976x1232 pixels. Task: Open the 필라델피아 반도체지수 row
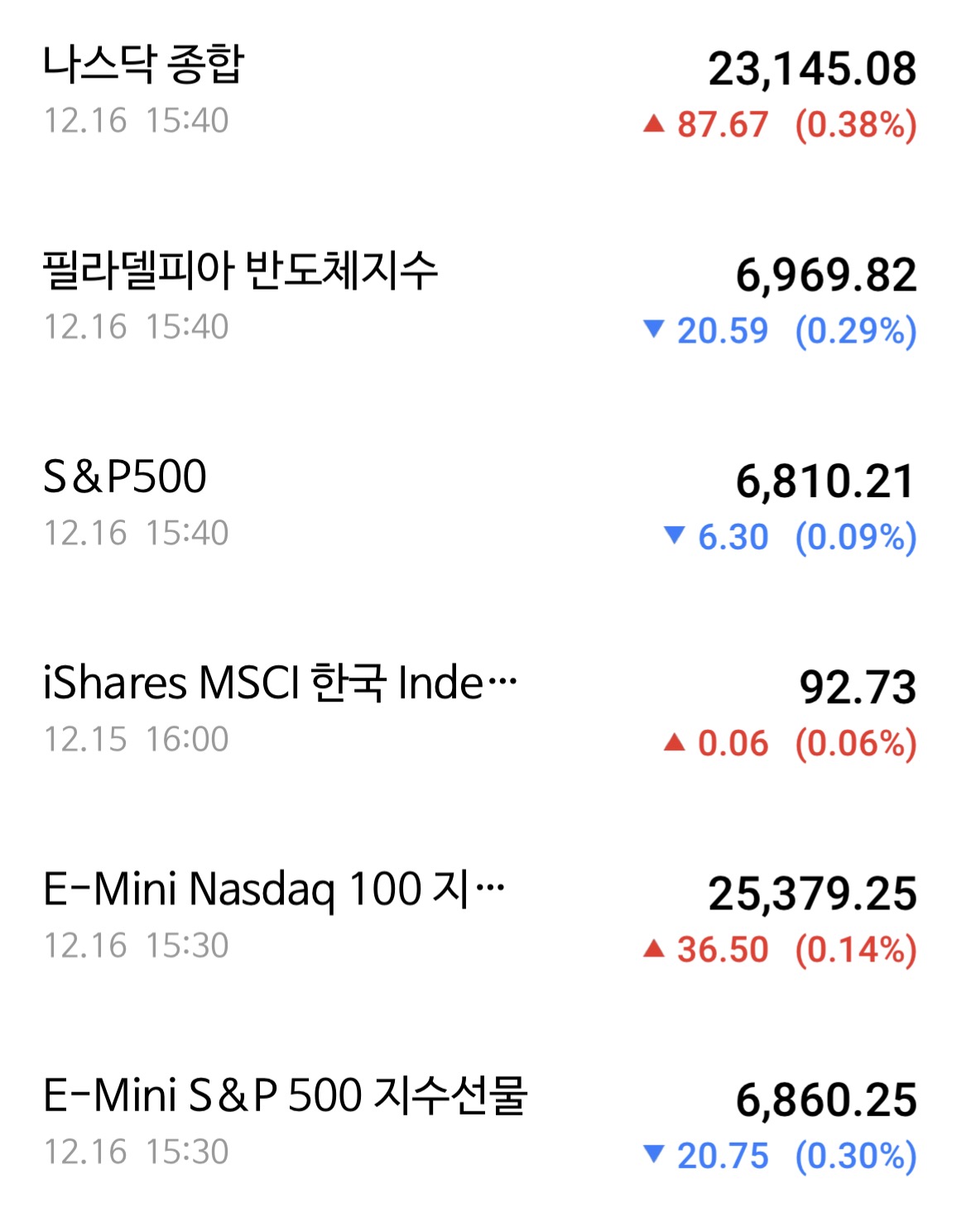click(x=240, y=272)
